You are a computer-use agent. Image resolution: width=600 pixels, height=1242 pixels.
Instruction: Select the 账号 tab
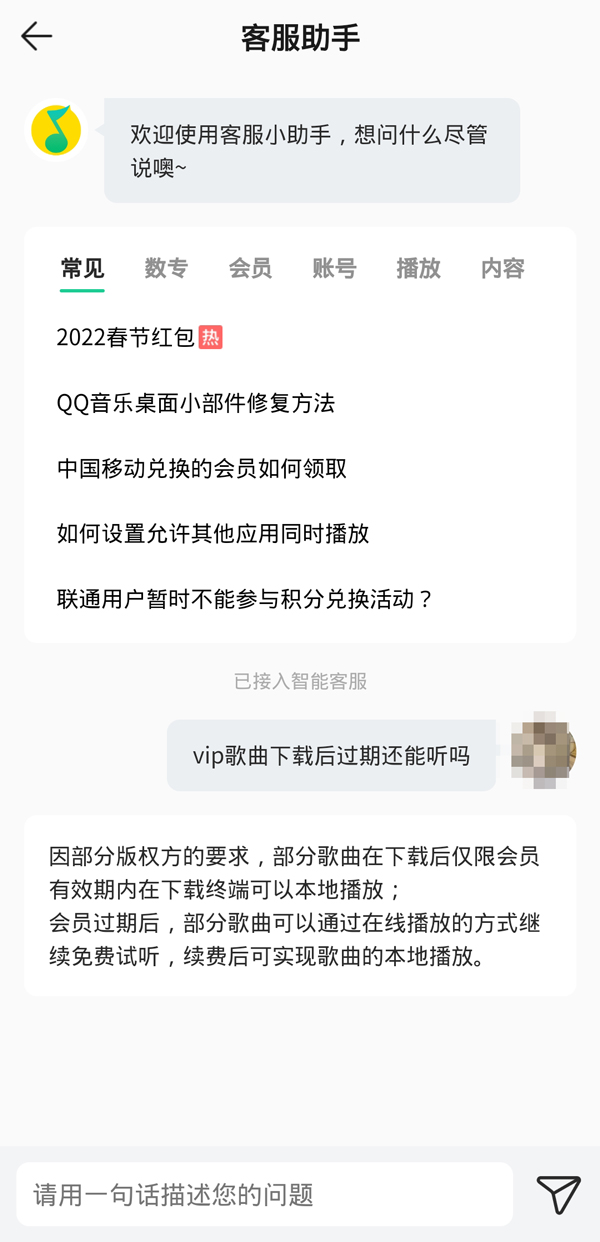point(334,268)
